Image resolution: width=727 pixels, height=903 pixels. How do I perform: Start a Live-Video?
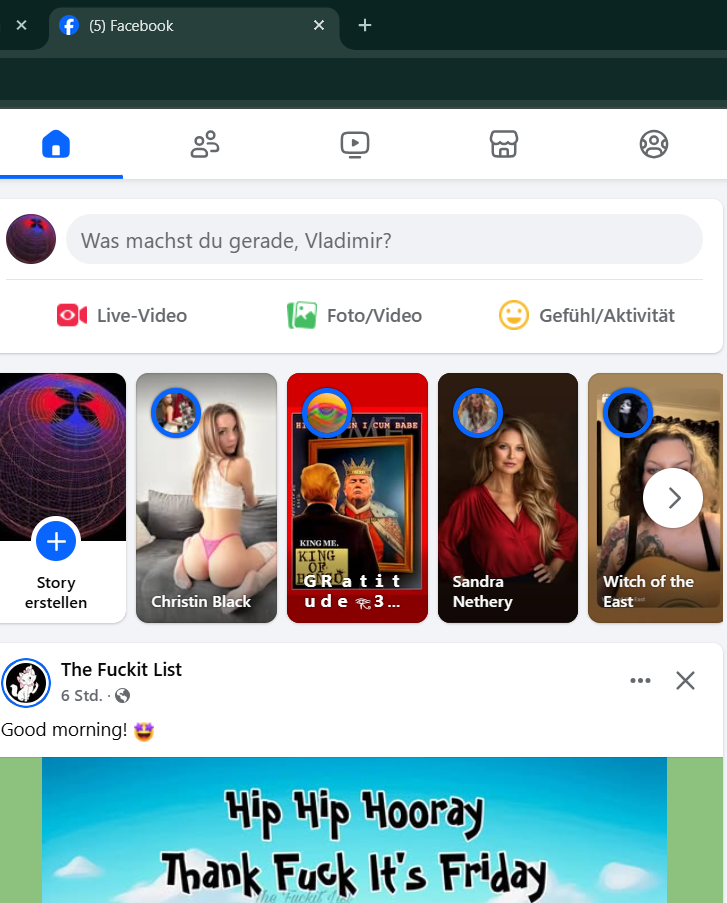point(122,316)
